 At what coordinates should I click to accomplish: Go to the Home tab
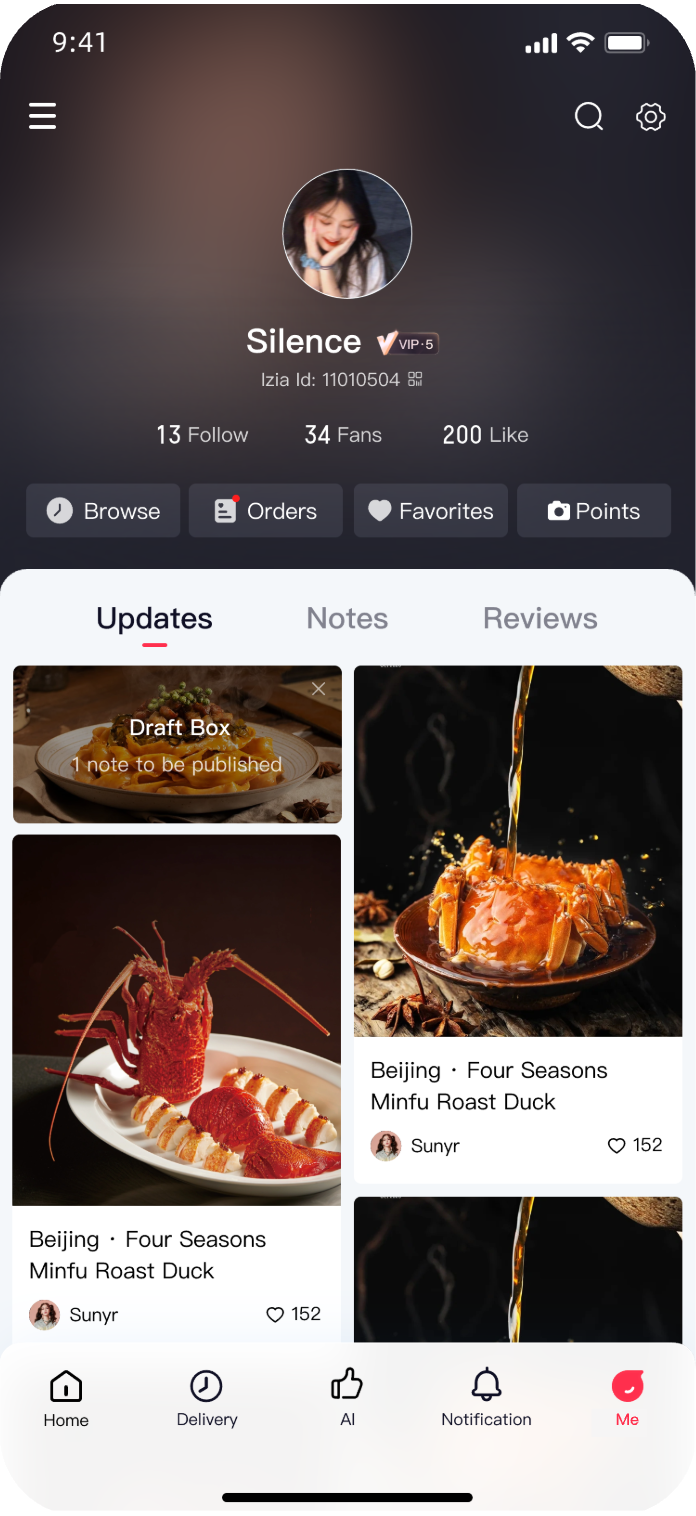66,1398
